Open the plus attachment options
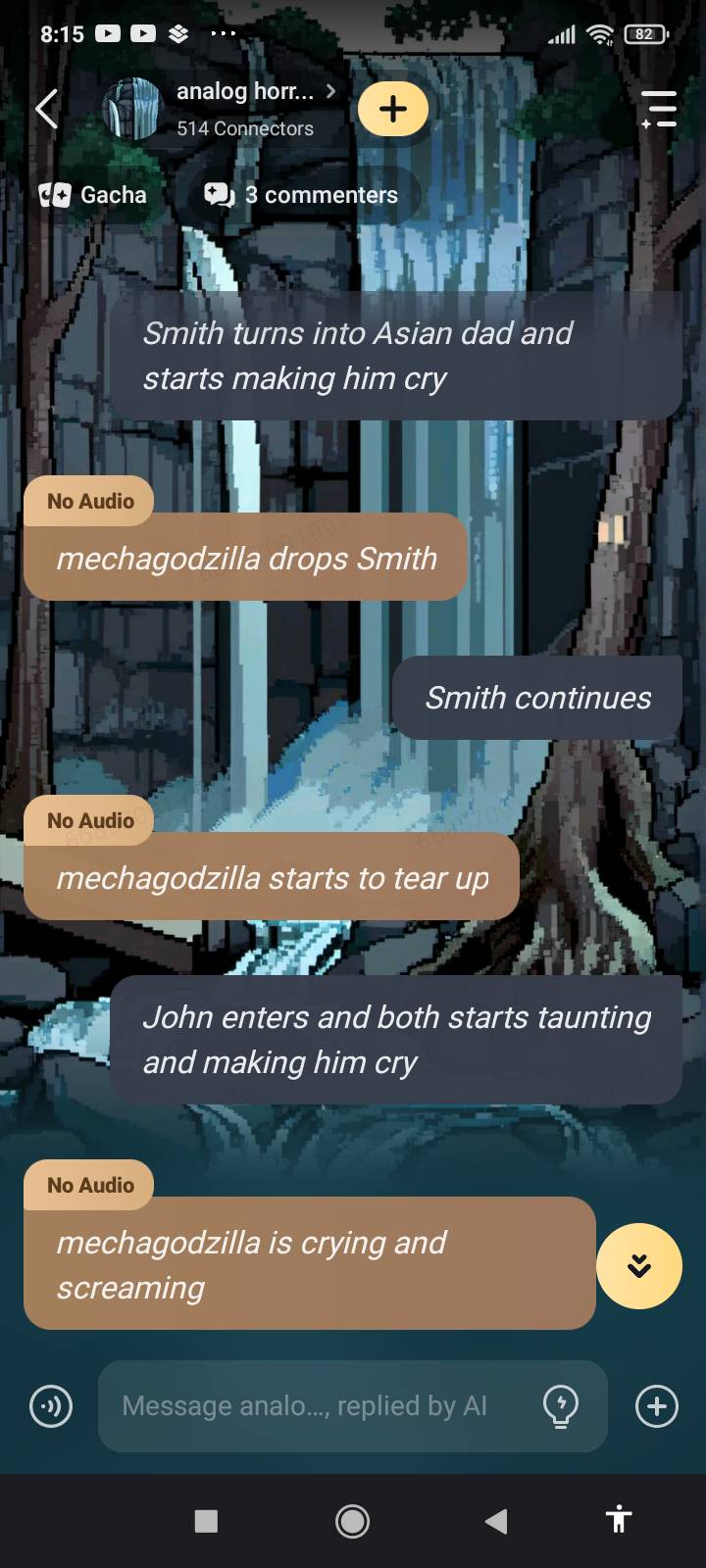The image size is (706, 1568). (656, 1406)
